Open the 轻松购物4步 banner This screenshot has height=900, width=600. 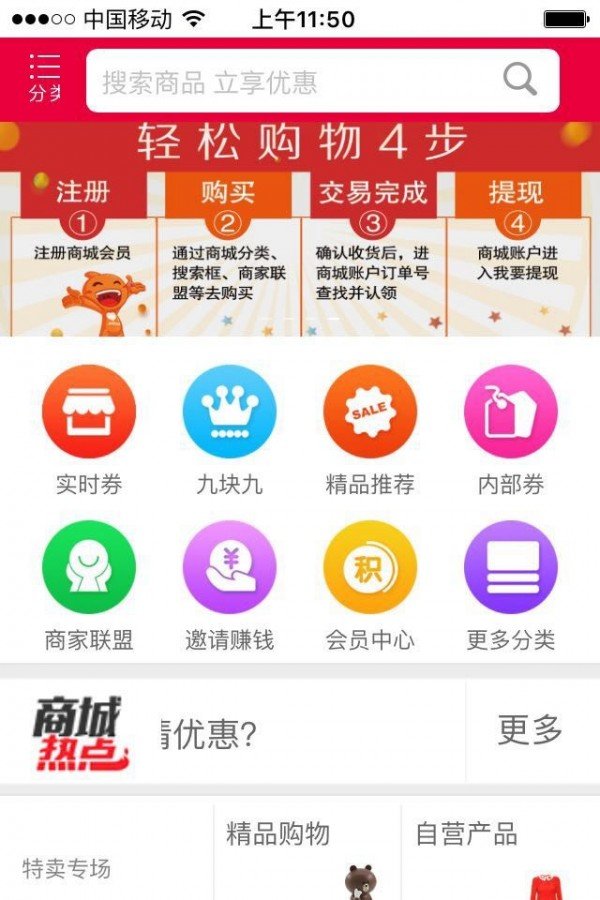(x=300, y=230)
